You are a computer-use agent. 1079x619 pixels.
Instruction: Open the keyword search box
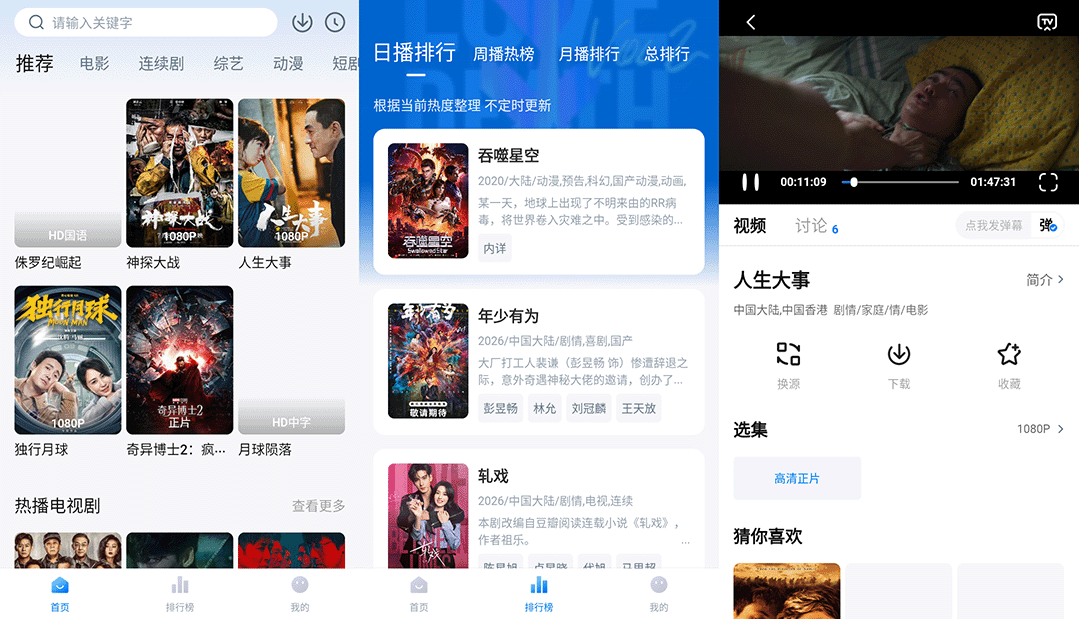(150, 22)
